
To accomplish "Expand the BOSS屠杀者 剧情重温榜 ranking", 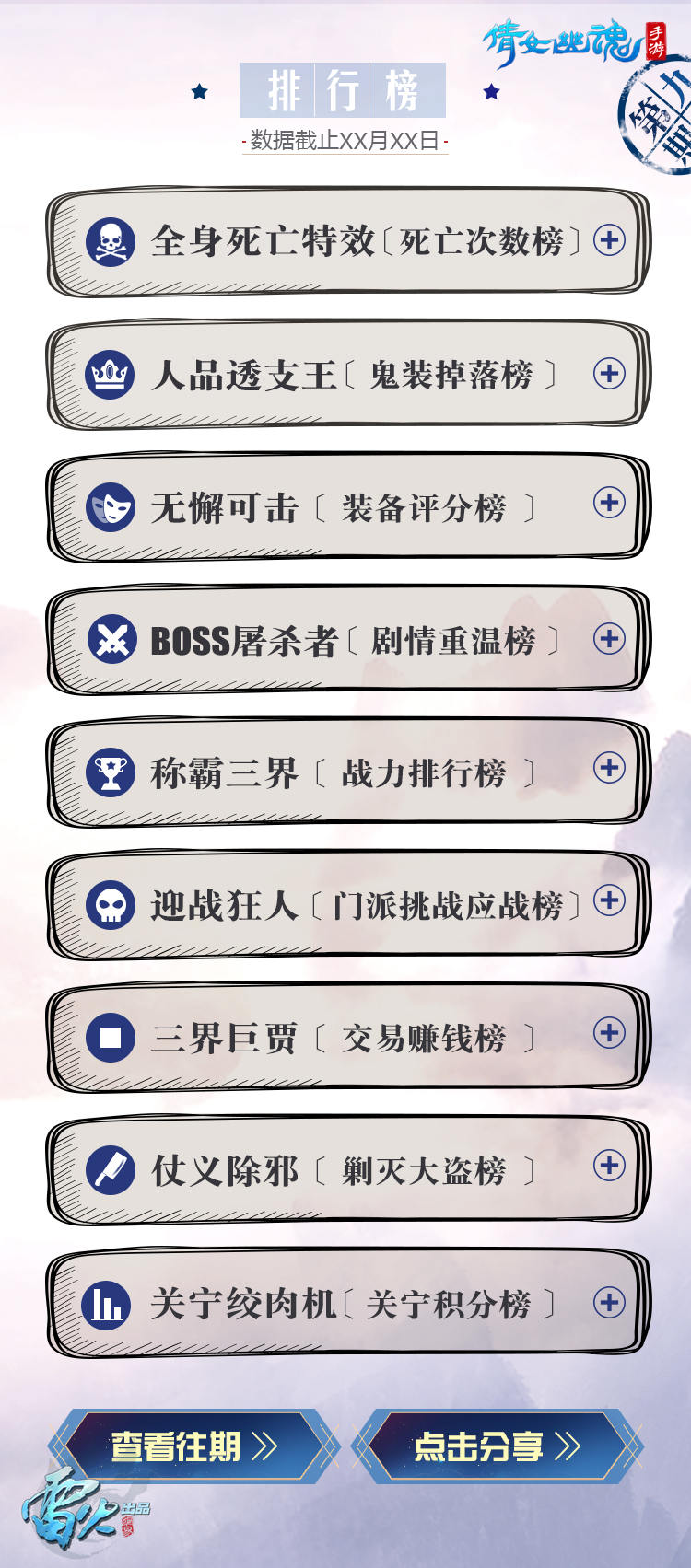I will coord(609,638).
